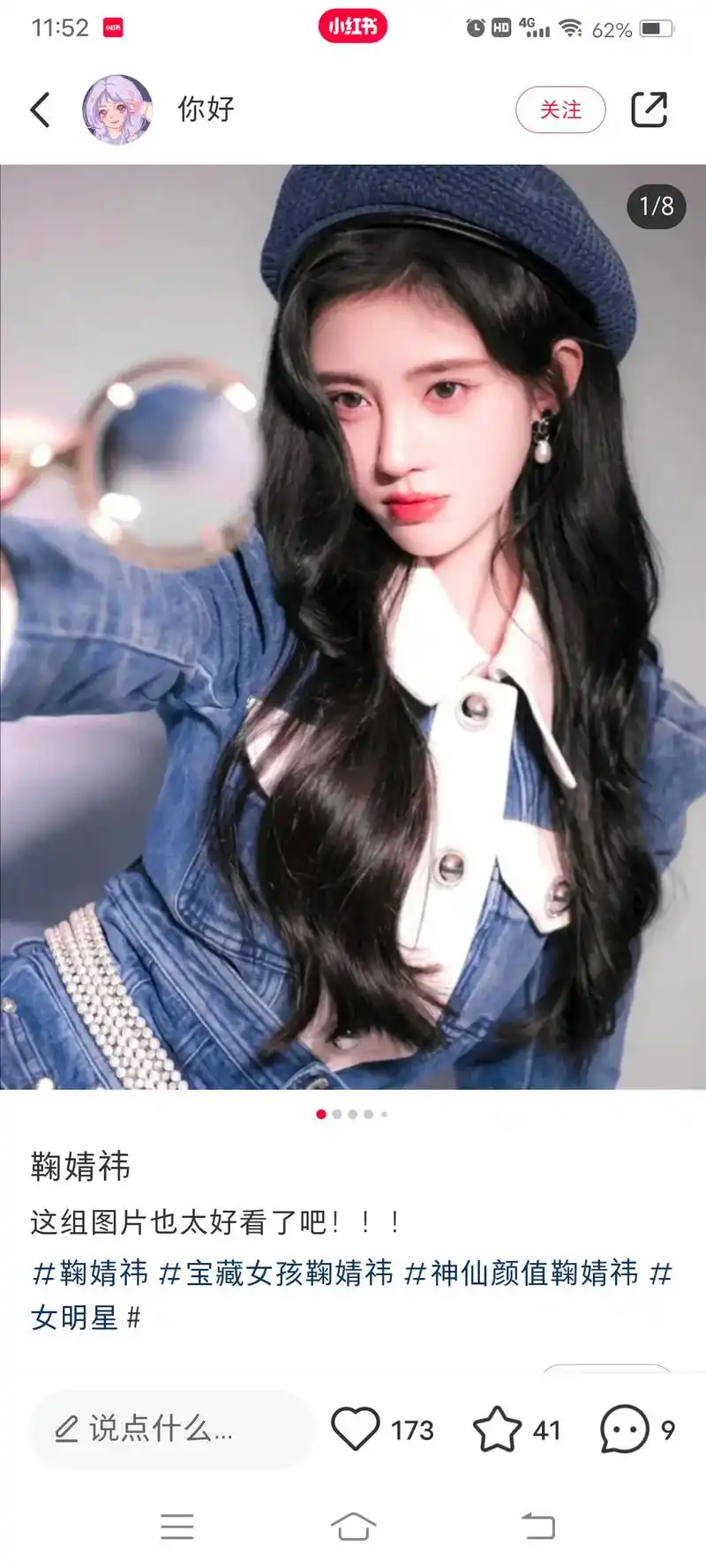Tap the comment pencil icon
The width and height of the screenshot is (706, 1568).
(68, 1426)
